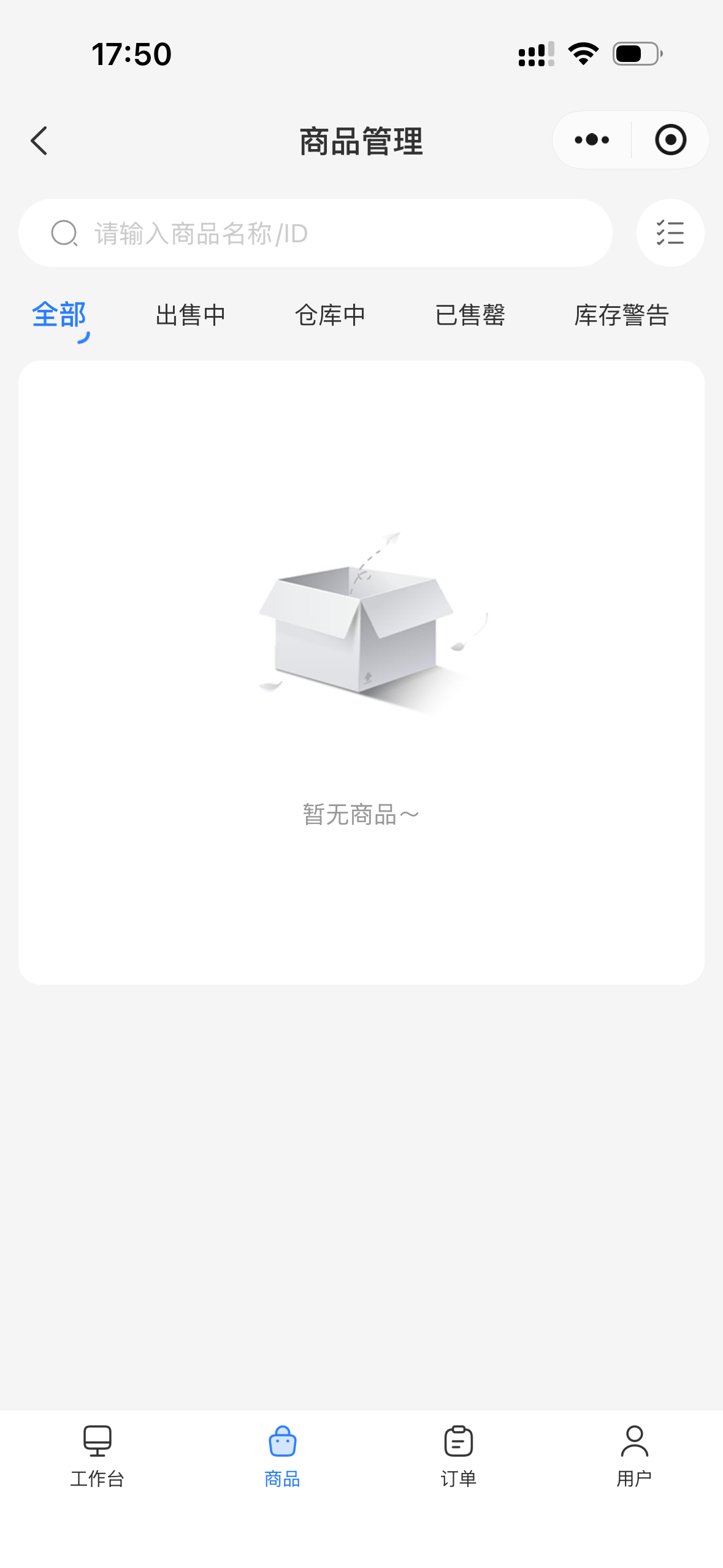The height and width of the screenshot is (1568, 723).
Task: Open the 库存警告 tab
Action: coord(621,315)
